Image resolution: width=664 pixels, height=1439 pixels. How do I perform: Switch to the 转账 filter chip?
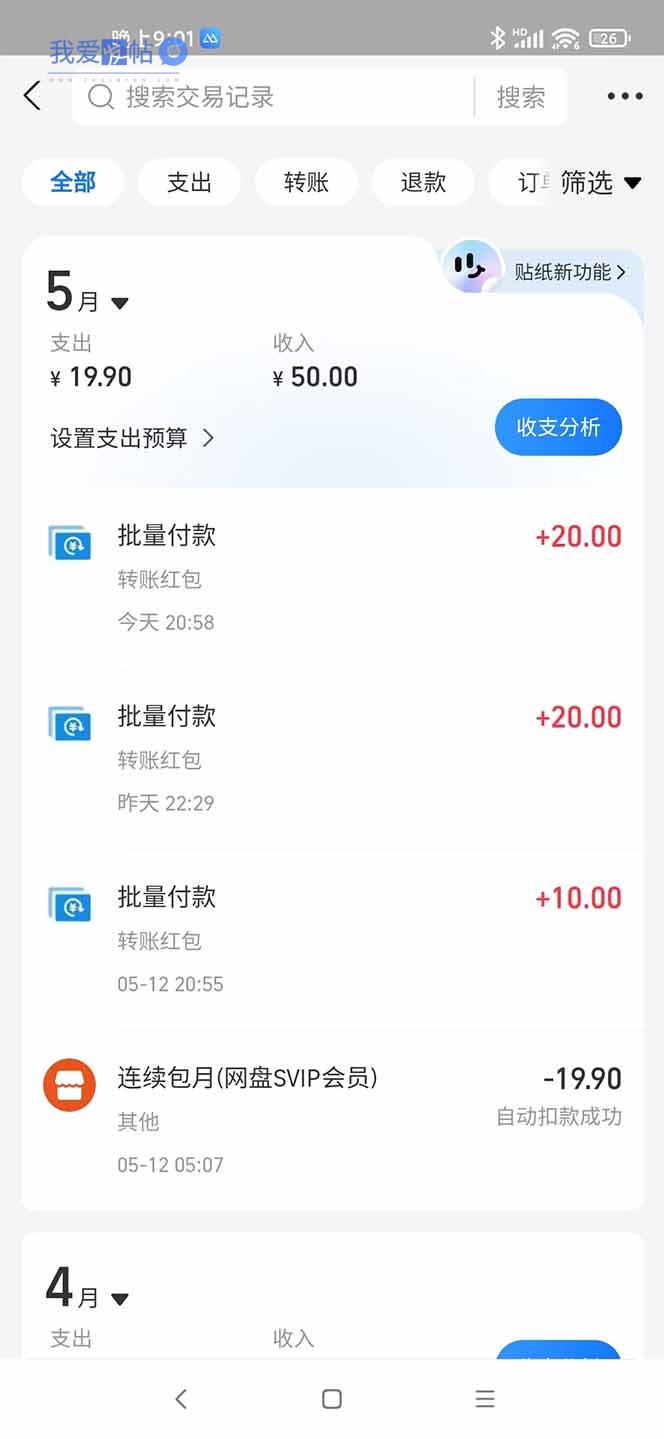(x=306, y=182)
